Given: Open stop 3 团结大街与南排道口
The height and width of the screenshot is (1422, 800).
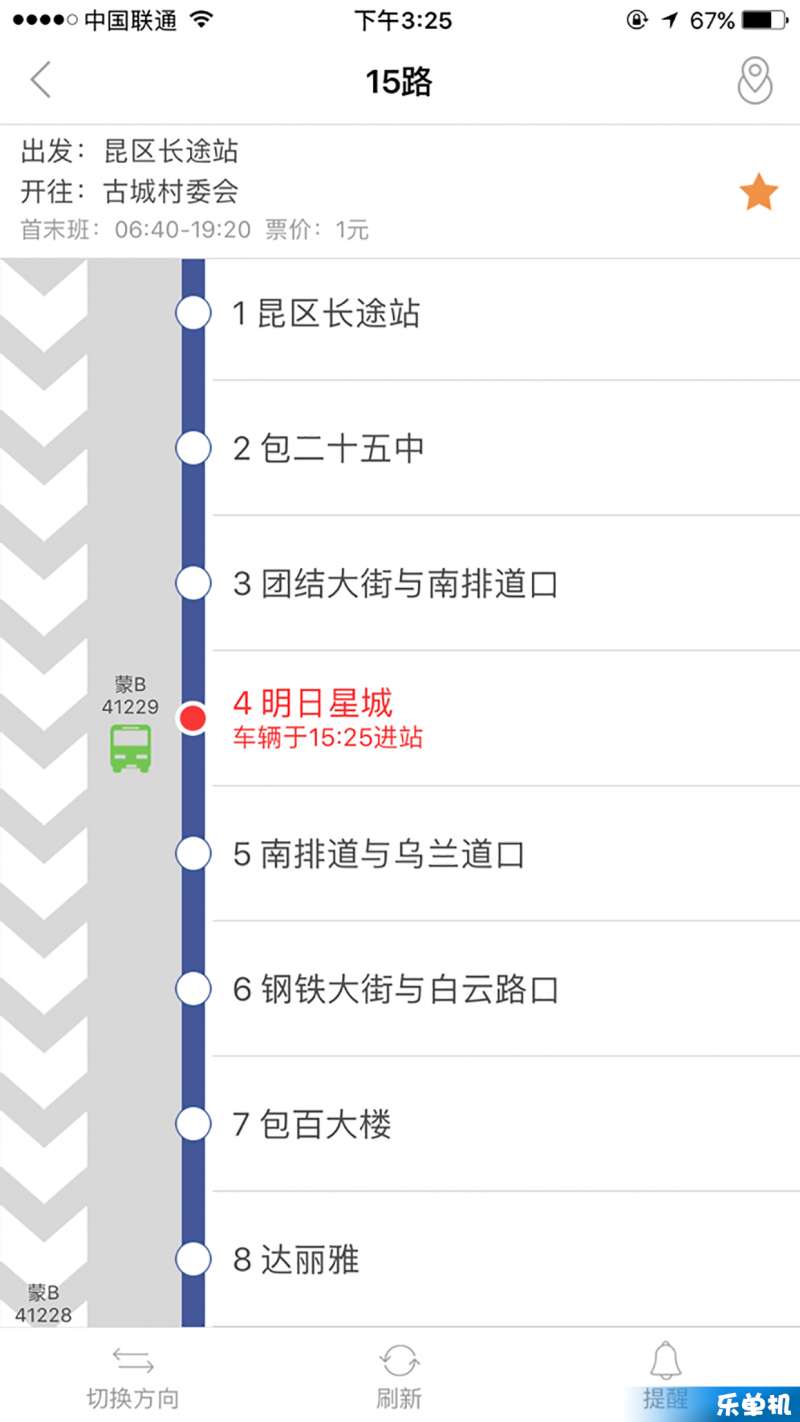Looking at the screenshot, I should [506, 584].
